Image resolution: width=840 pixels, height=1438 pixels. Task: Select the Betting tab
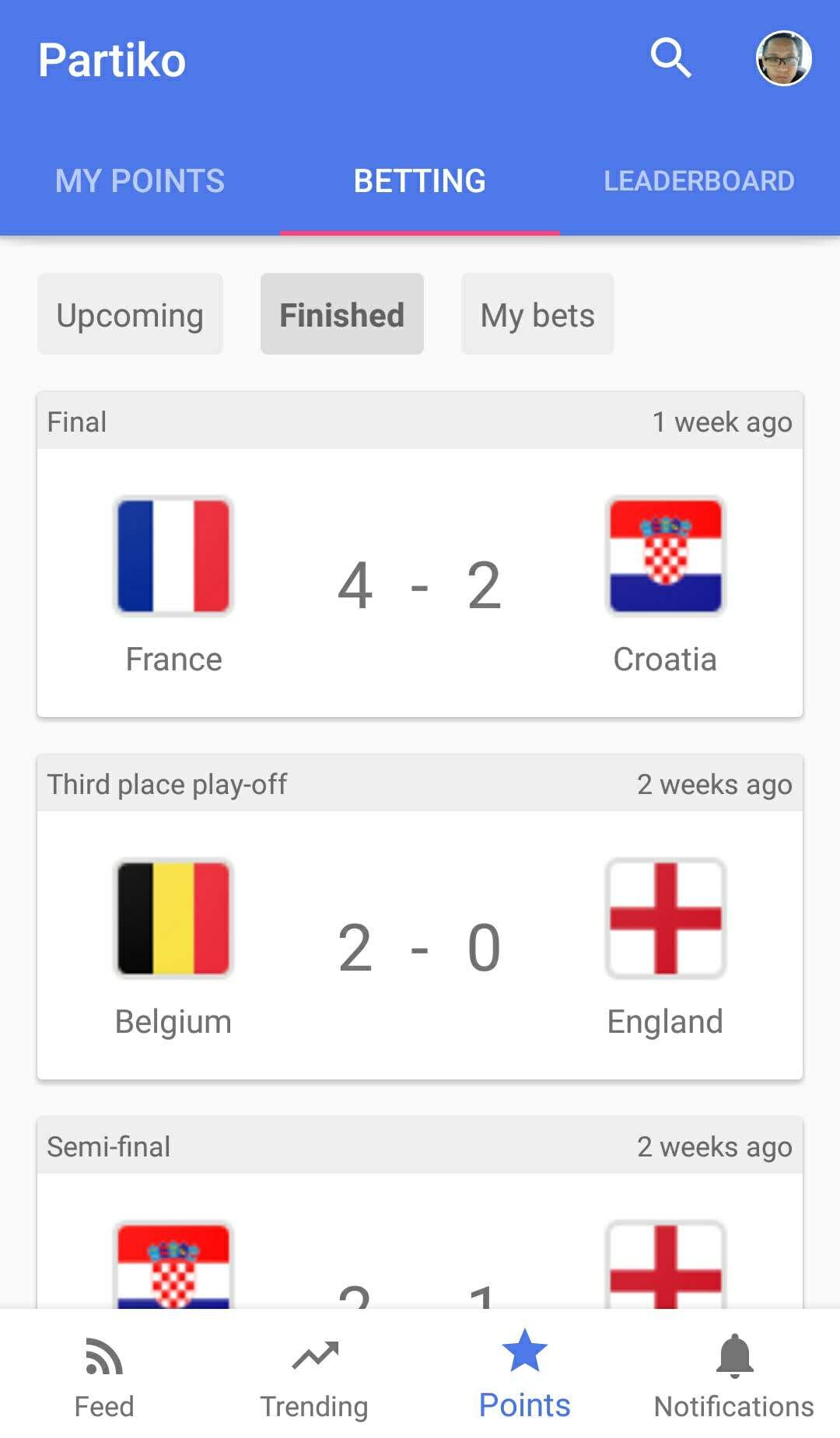click(x=420, y=181)
